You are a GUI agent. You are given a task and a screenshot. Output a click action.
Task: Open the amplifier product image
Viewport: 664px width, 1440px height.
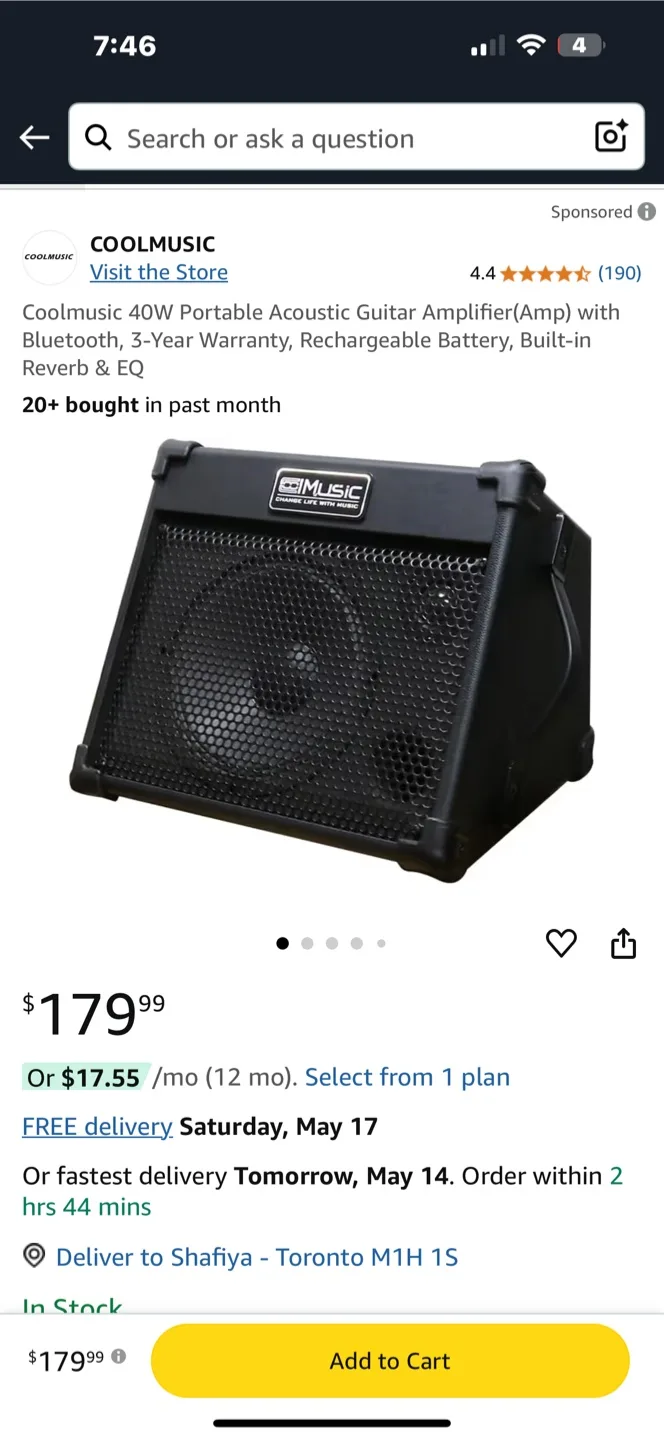point(332,660)
